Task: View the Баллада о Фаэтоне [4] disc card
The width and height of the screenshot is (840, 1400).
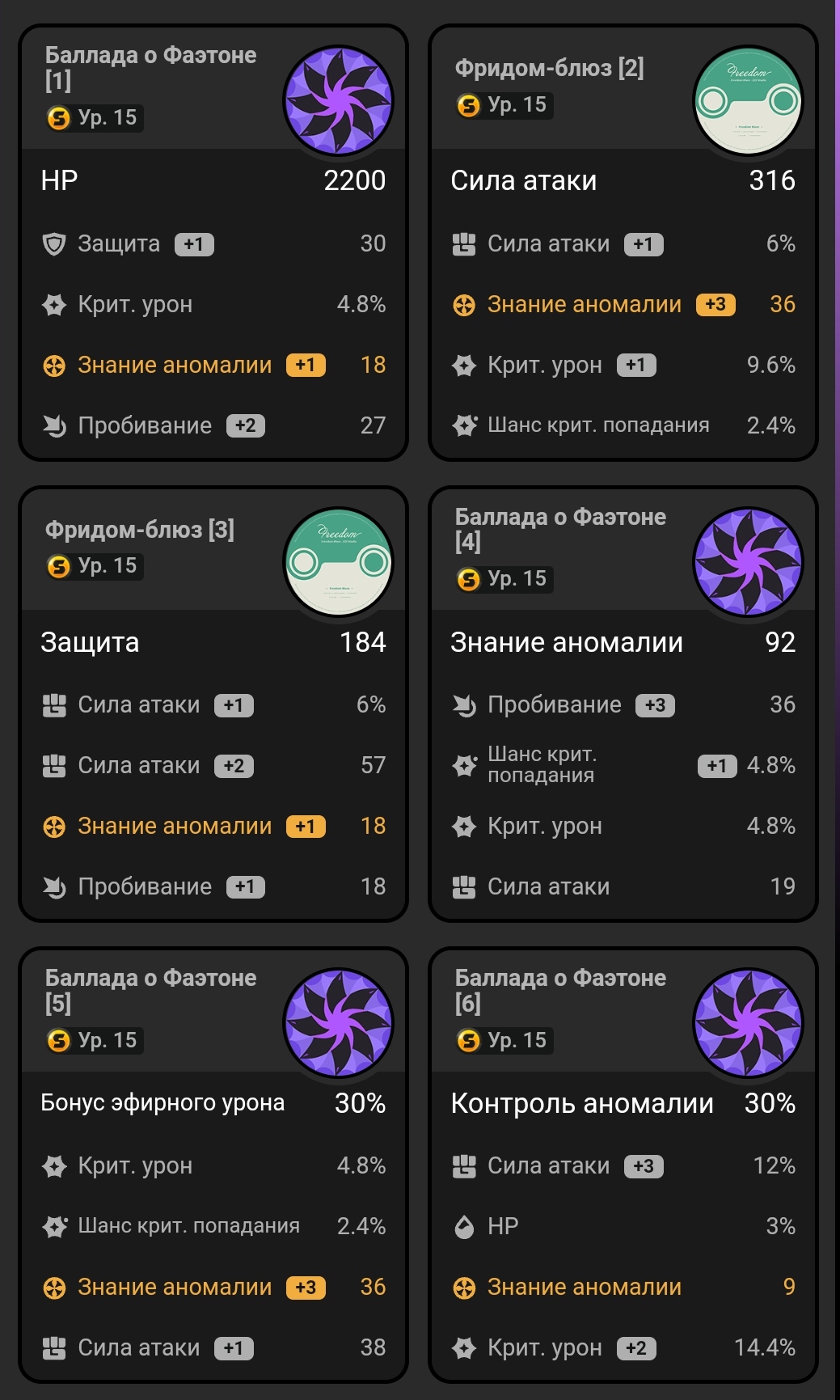Action: click(x=623, y=704)
